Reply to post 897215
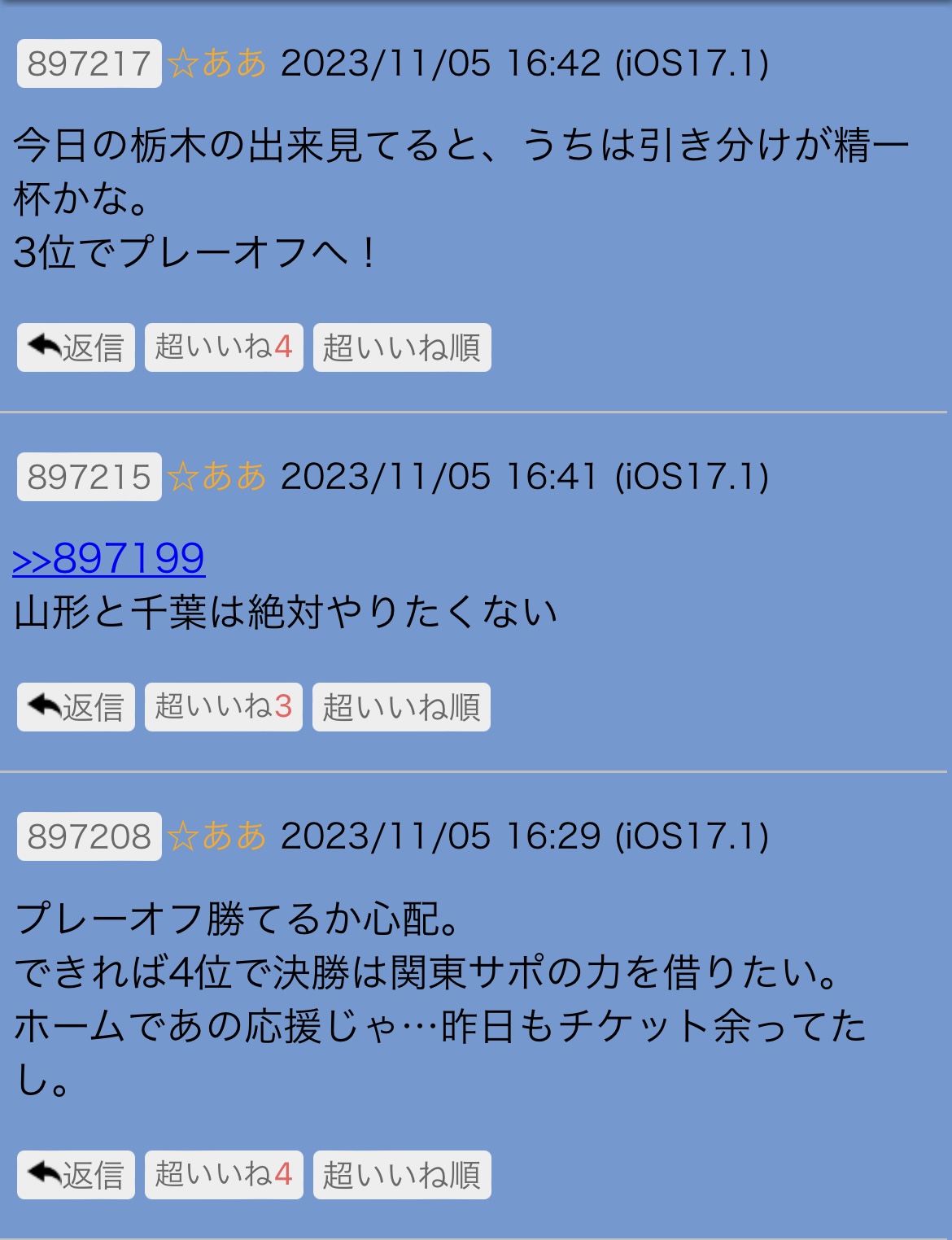Viewport: 952px width, 1240px height. point(76,707)
